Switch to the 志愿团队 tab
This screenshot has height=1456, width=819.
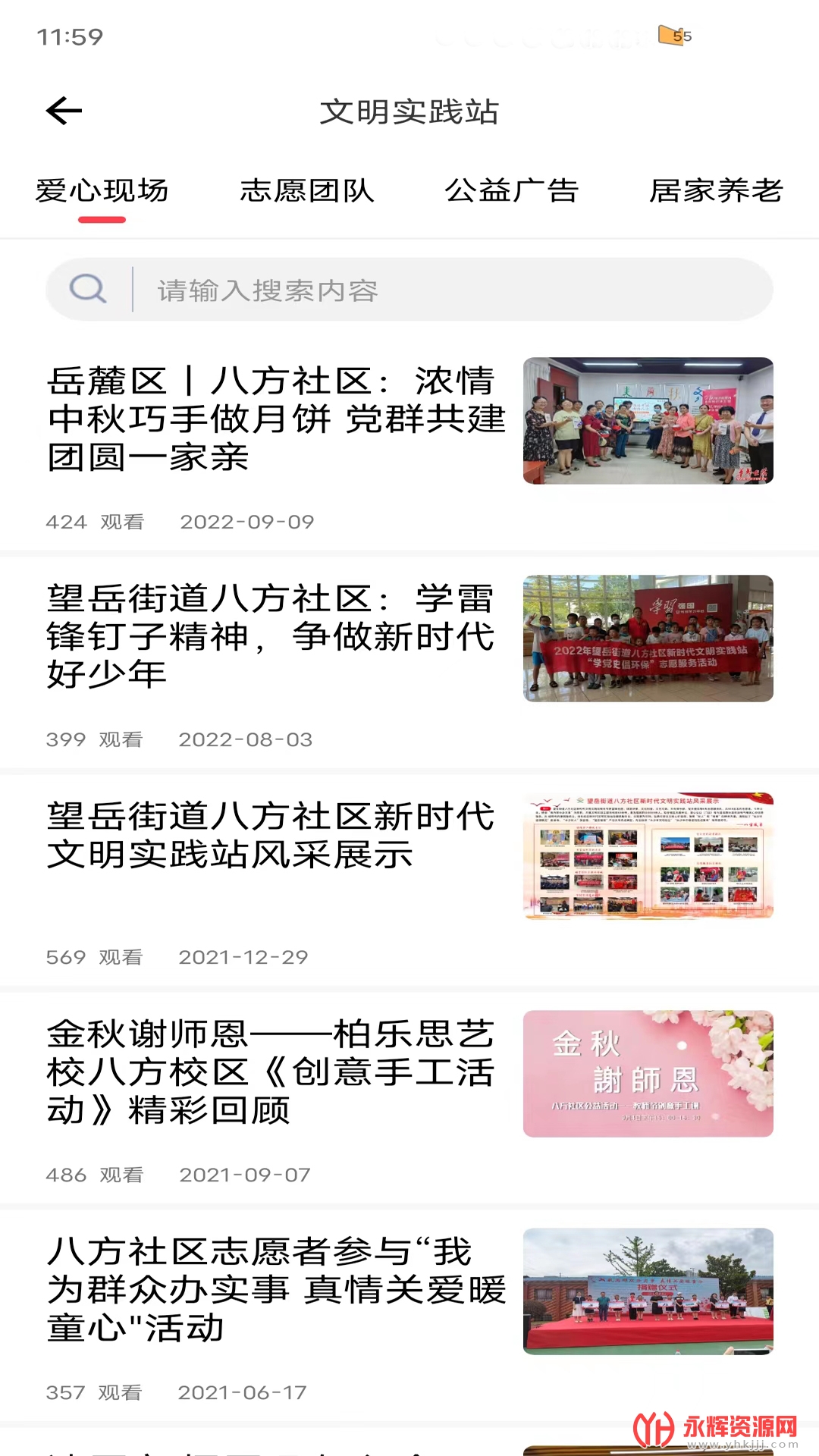[x=306, y=191]
